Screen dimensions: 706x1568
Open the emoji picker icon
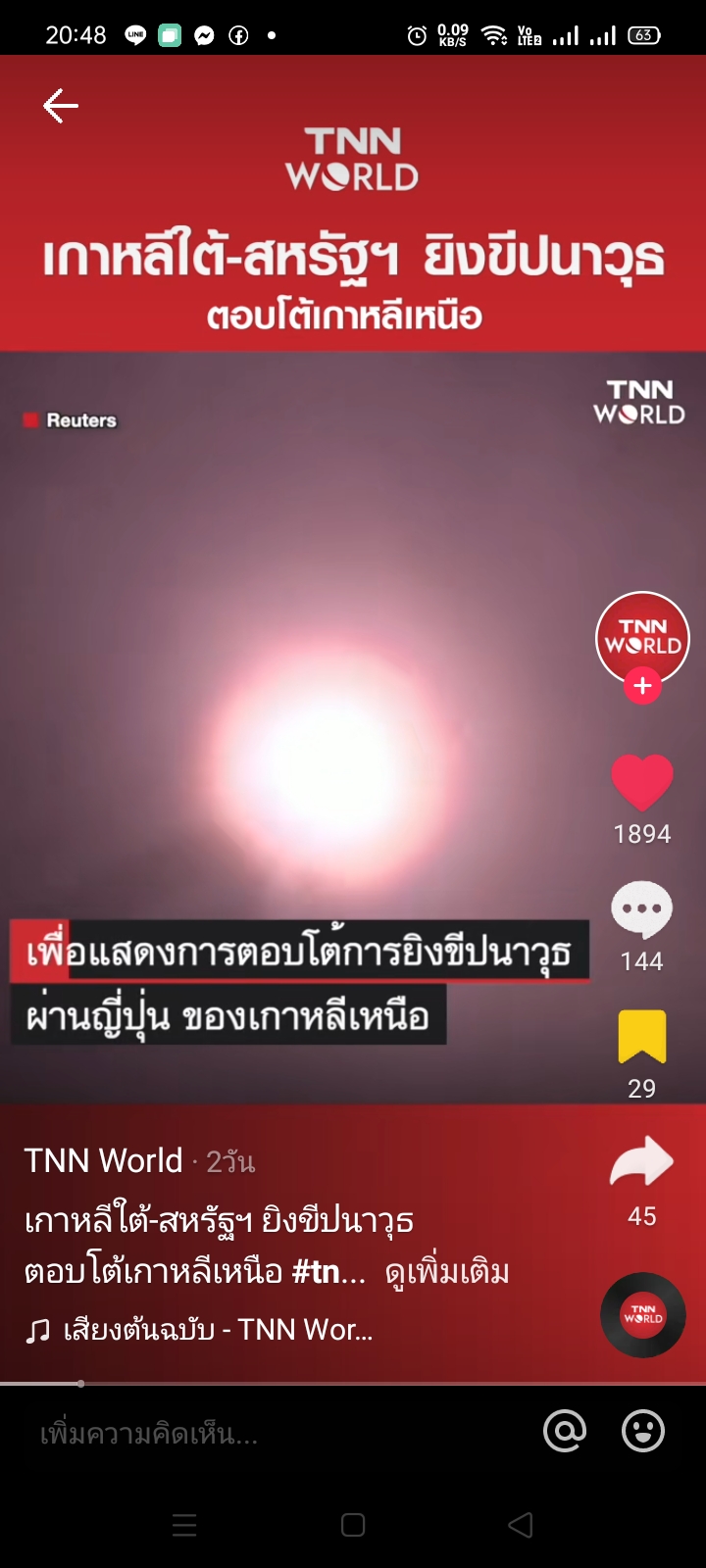pyautogui.click(x=643, y=1432)
